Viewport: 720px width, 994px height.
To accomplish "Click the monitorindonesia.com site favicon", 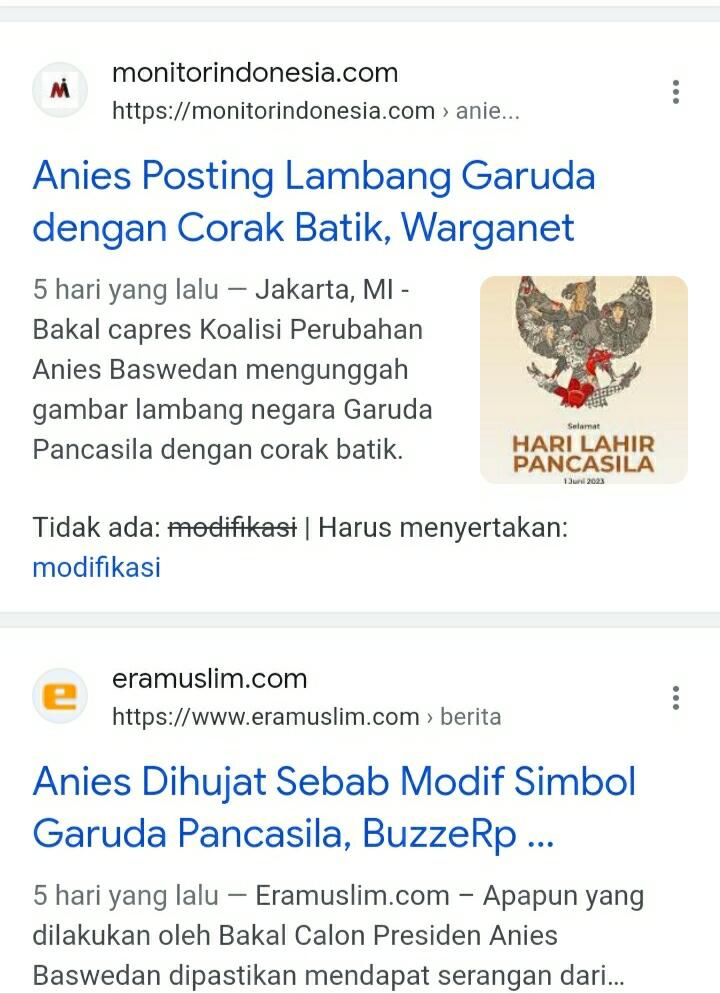I will click(x=61, y=89).
